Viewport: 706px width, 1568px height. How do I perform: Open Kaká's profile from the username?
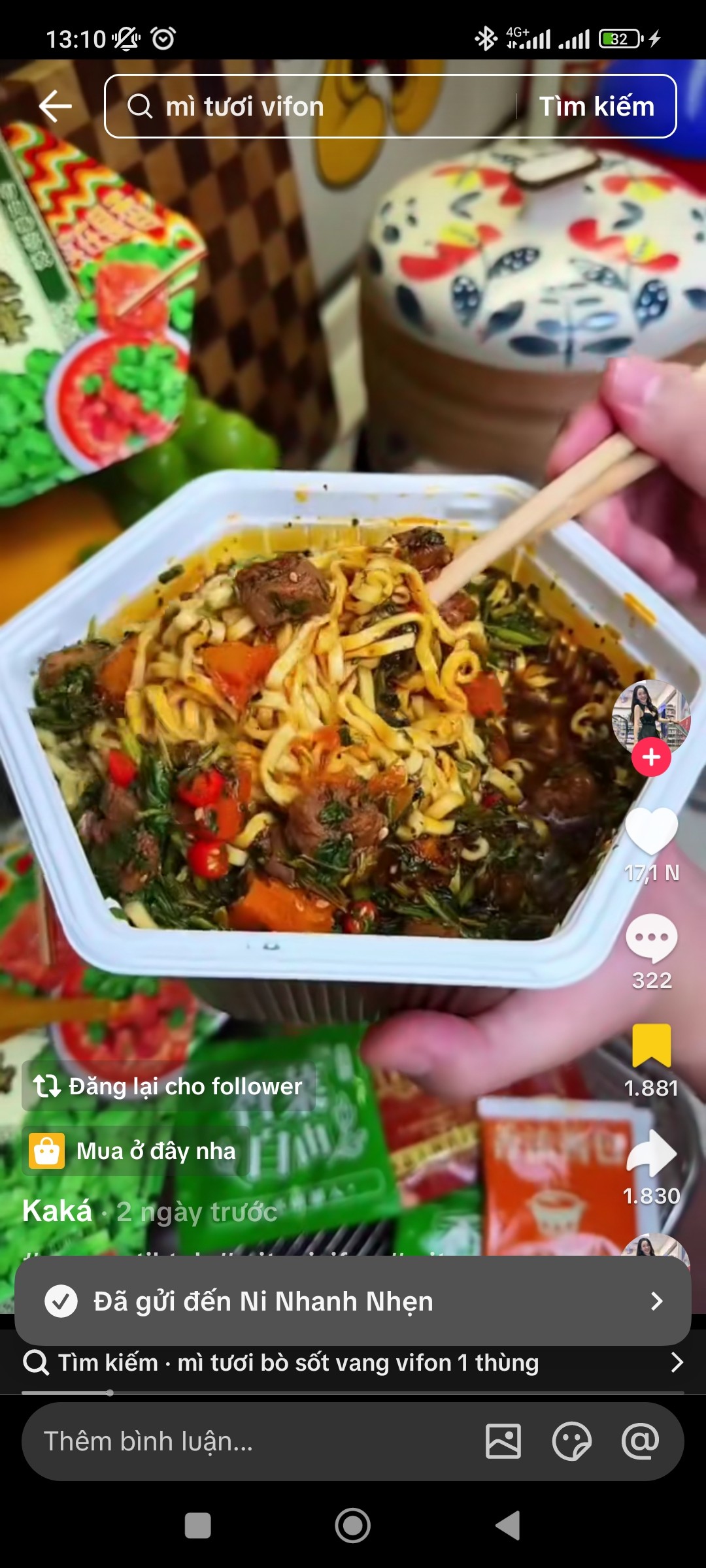(x=58, y=1211)
